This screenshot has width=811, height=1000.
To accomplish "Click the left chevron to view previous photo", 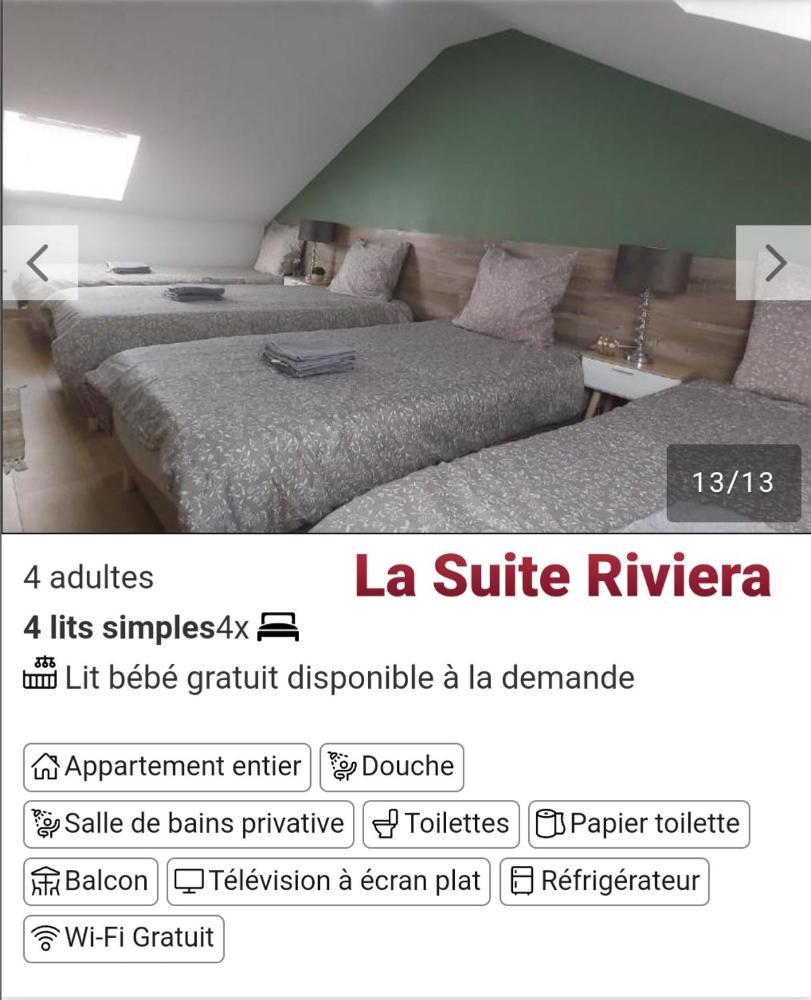I will pos(40,263).
